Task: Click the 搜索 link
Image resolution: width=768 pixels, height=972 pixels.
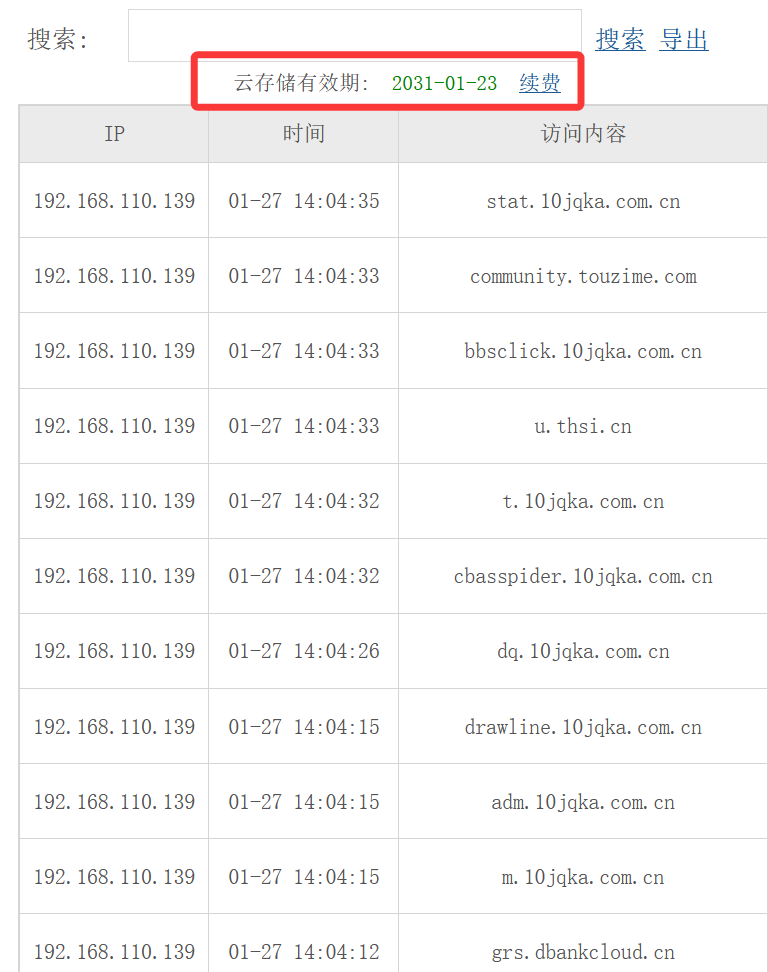Action: click(620, 40)
